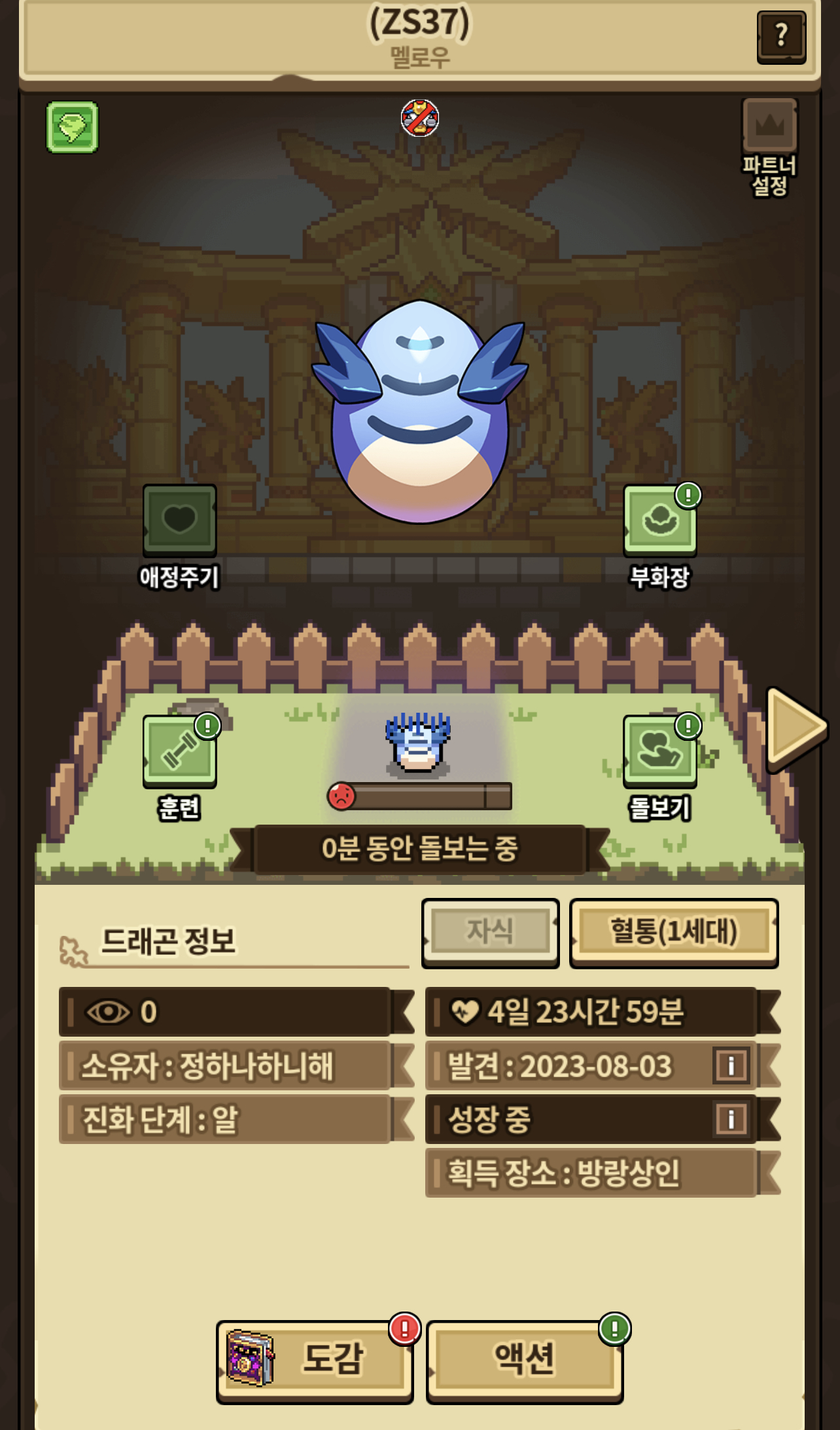The width and height of the screenshot is (840, 1430).
Task: Open the help question mark button
Action: [x=781, y=36]
